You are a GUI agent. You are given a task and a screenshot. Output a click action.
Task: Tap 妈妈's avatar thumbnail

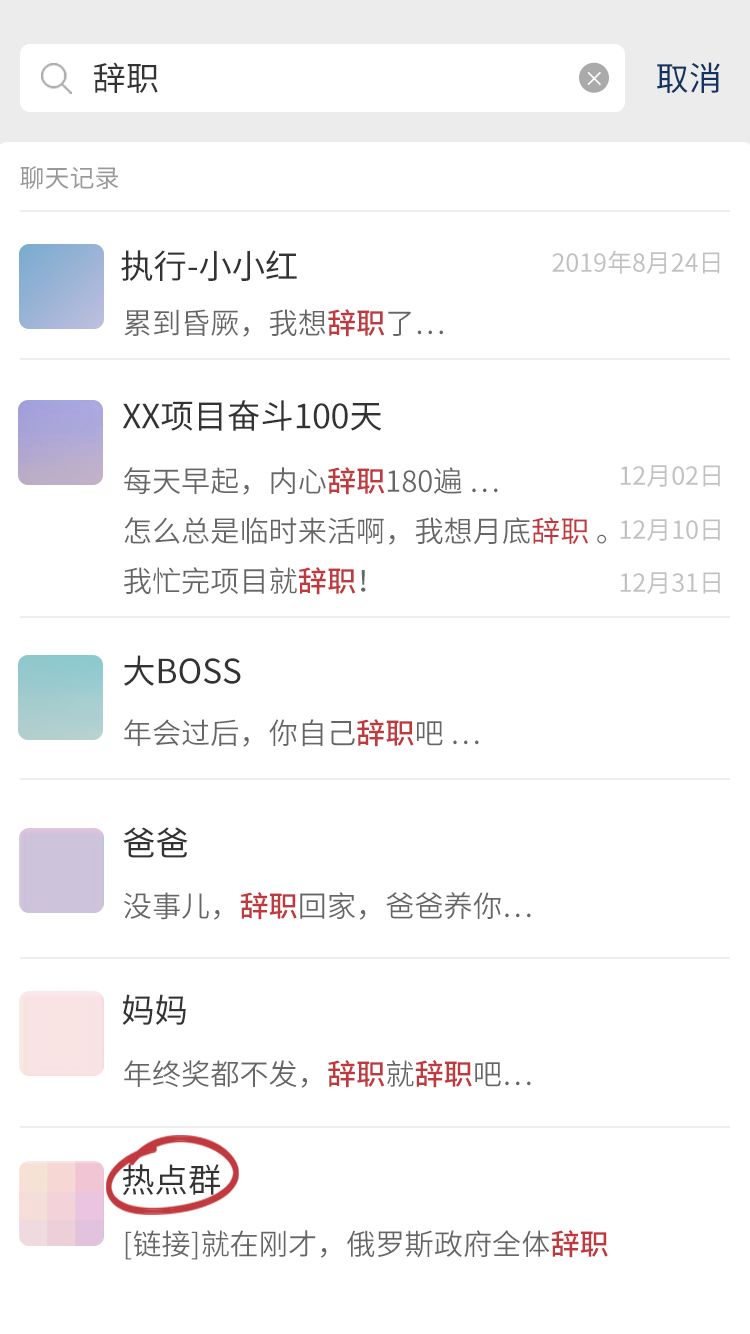[61, 1033]
